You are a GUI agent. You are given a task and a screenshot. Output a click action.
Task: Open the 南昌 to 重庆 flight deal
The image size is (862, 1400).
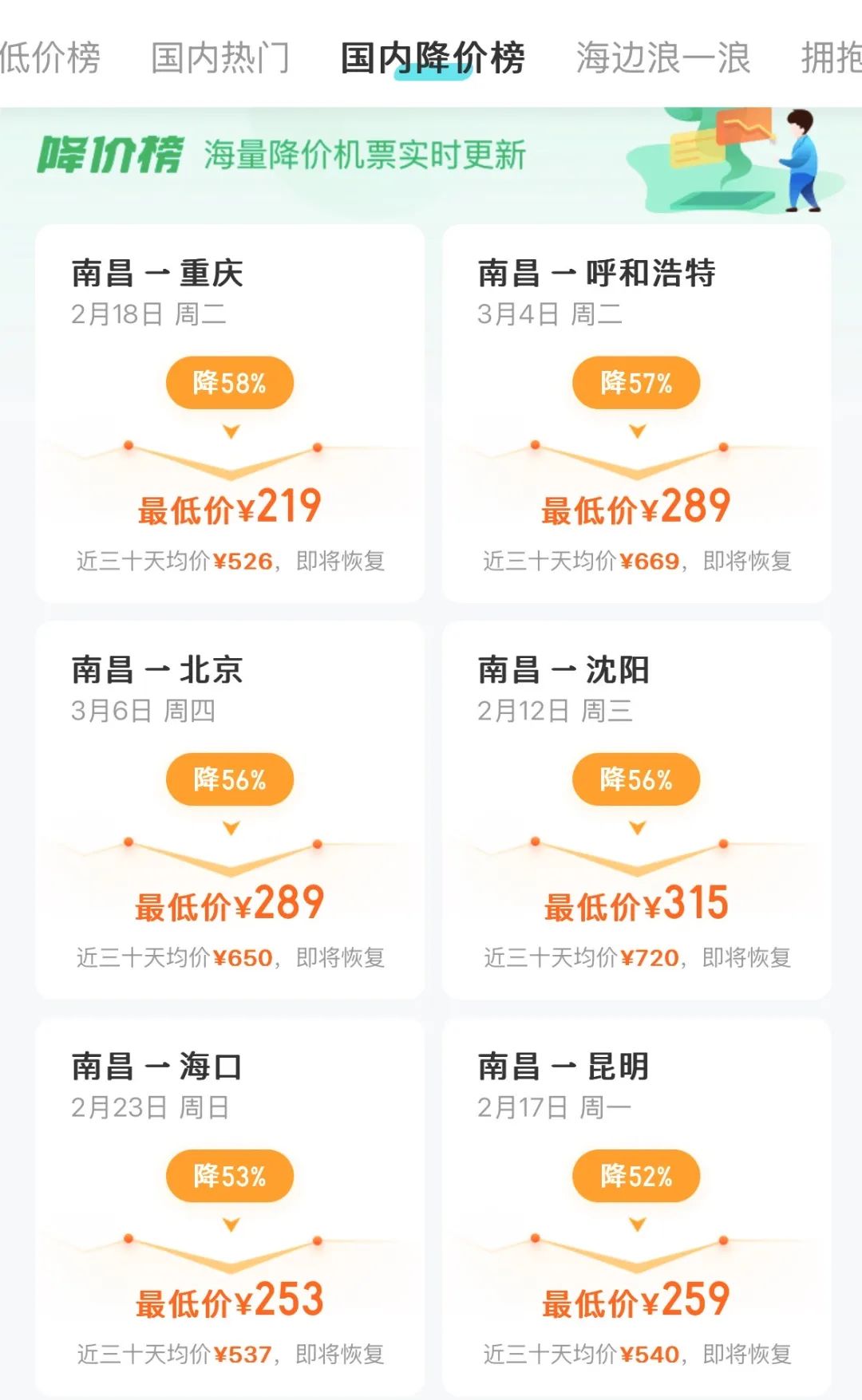(230, 413)
